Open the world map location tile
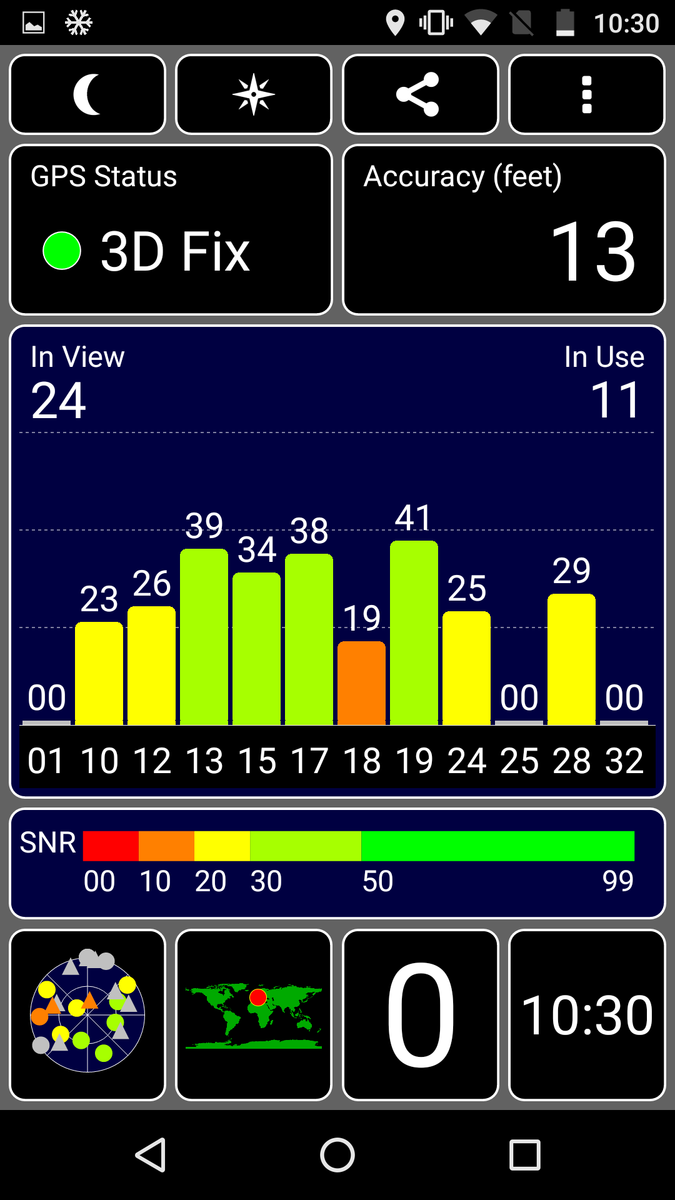Screen dimensions: 675x1200 point(253,1015)
